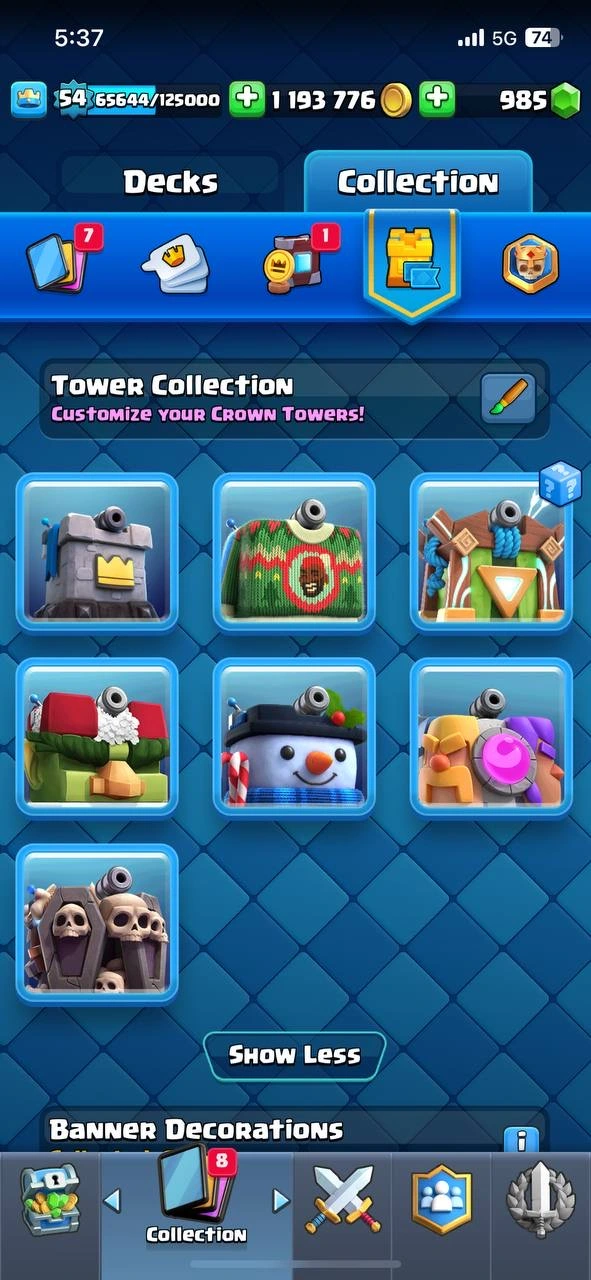The image size is (591, 1280).
Task: Open the clan social tab
Action: click(x=441, y=1200)
